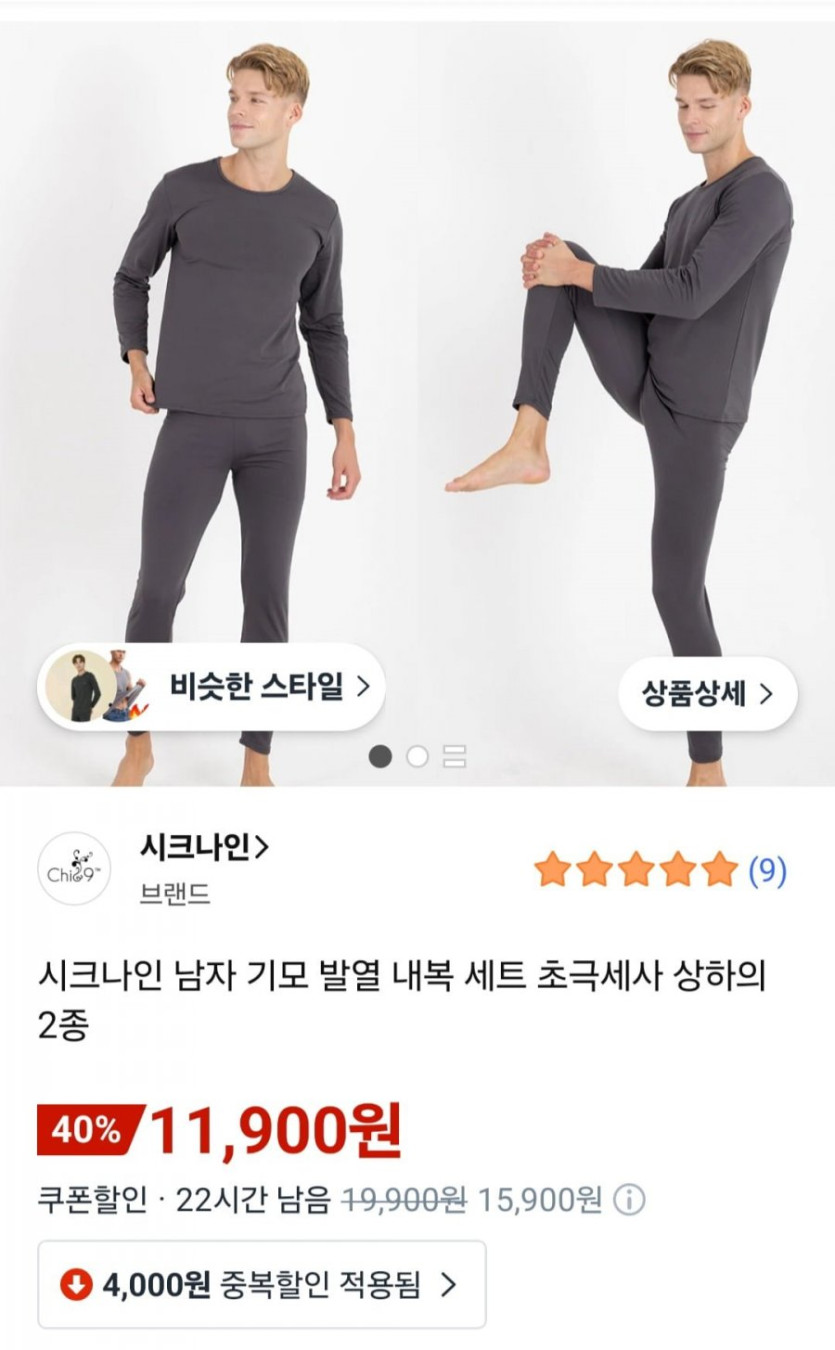
Task: Tap the price info icon next to 15,900원
Action: 629,1199
